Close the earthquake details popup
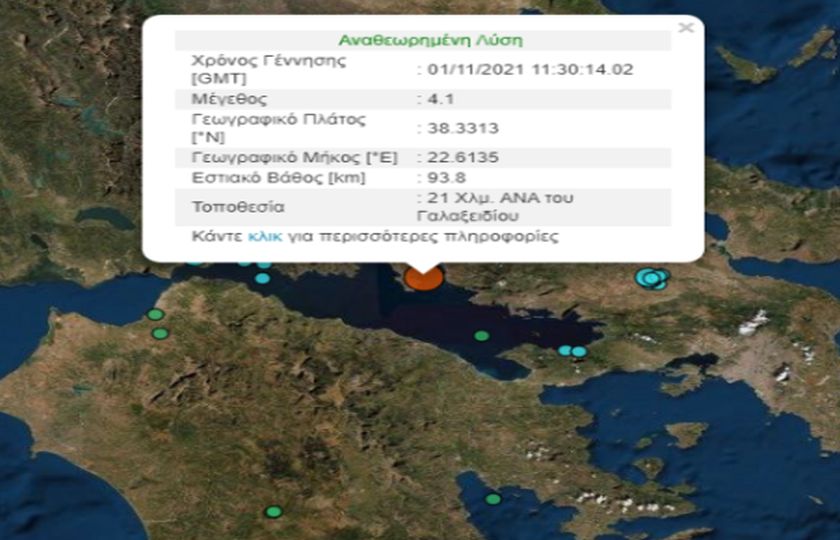This screenshot has width=840, height=540. pyautogui.click(x=685, y=28)
